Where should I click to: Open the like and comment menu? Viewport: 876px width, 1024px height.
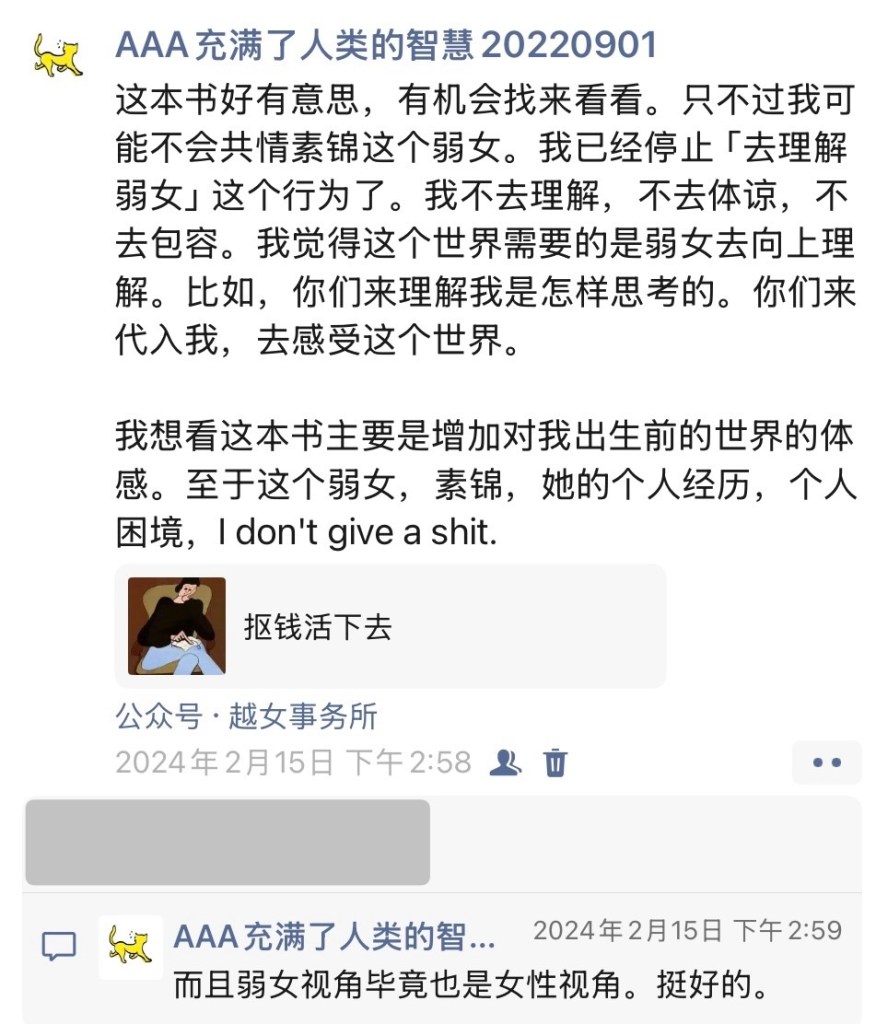point(826,763)
